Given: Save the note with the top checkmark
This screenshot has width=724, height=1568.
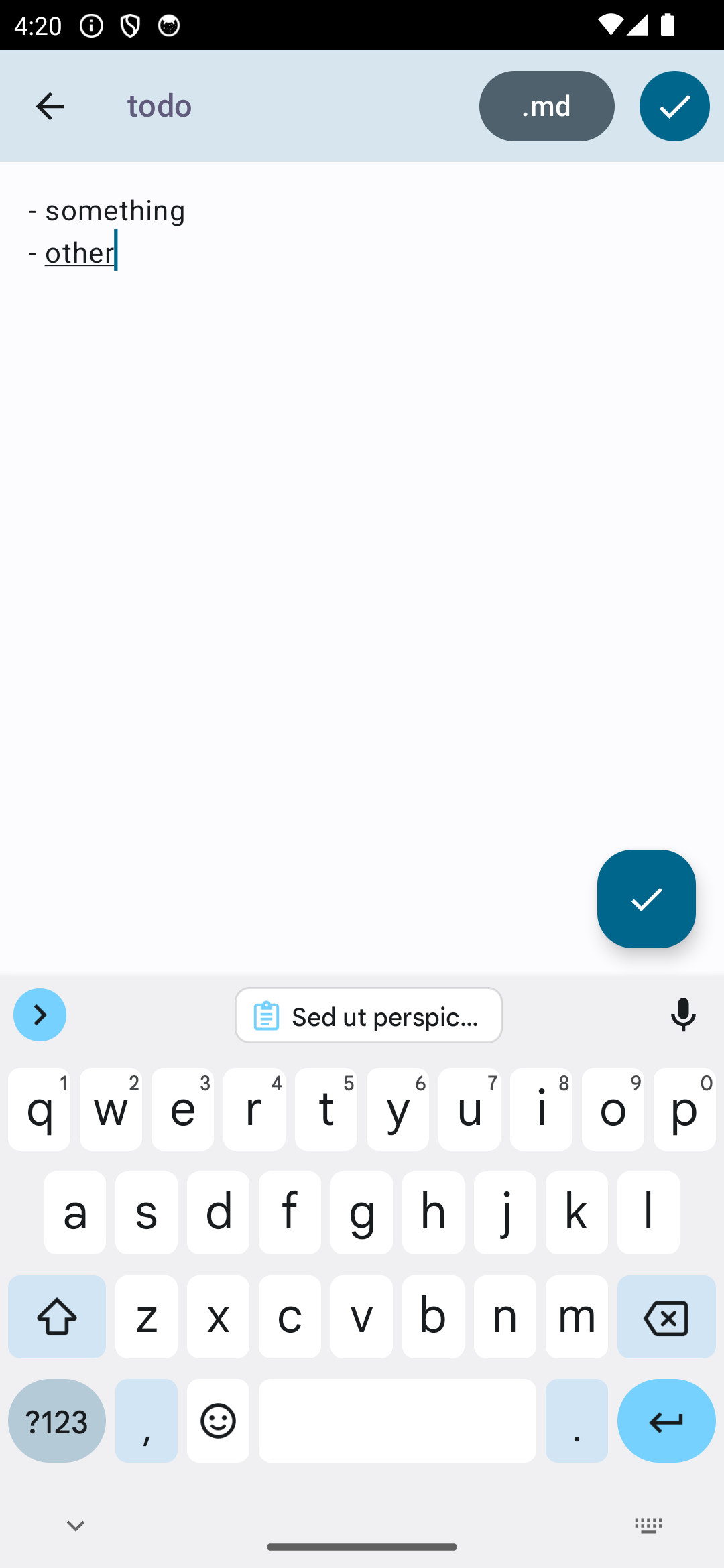Looking at the screenshot, I should point(674,105).
